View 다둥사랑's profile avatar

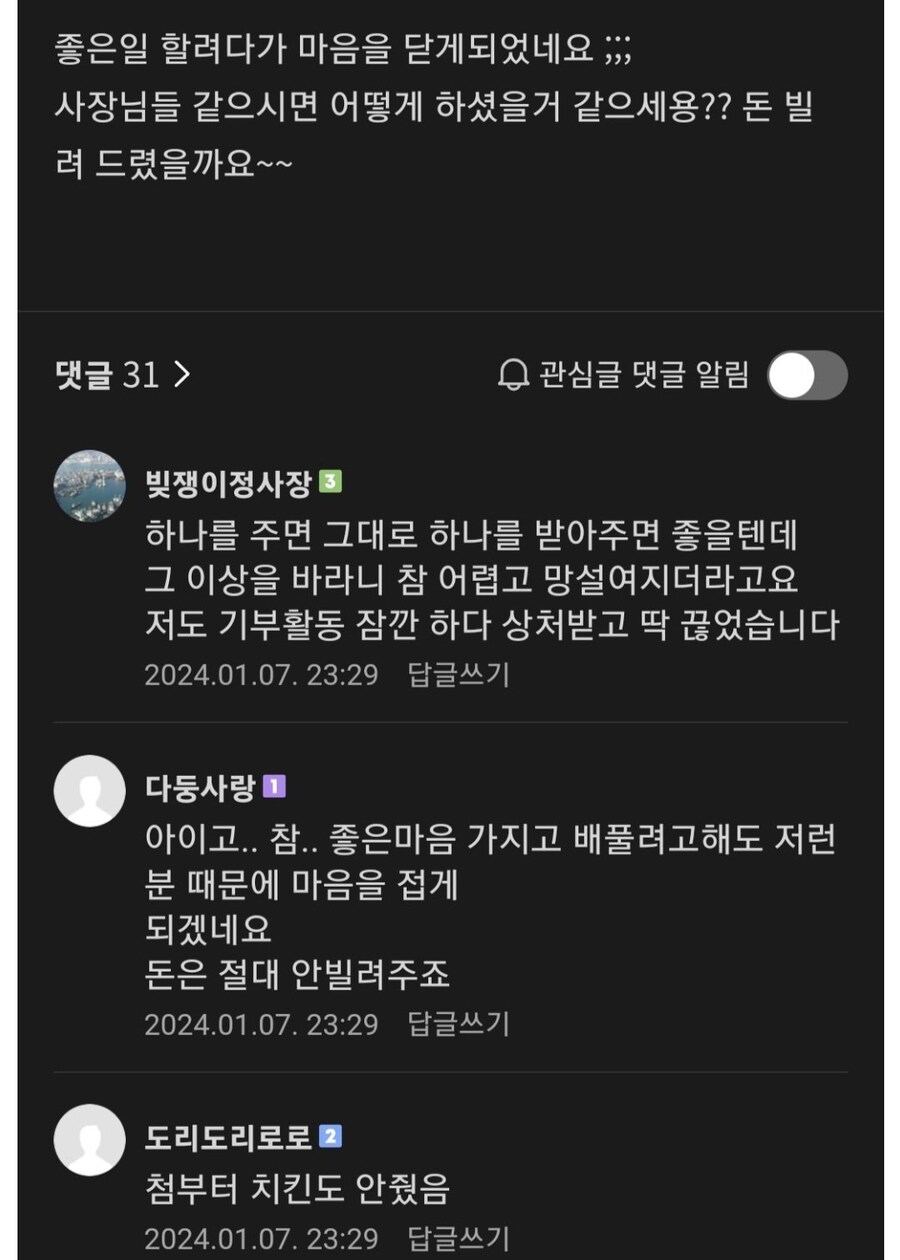90,790
